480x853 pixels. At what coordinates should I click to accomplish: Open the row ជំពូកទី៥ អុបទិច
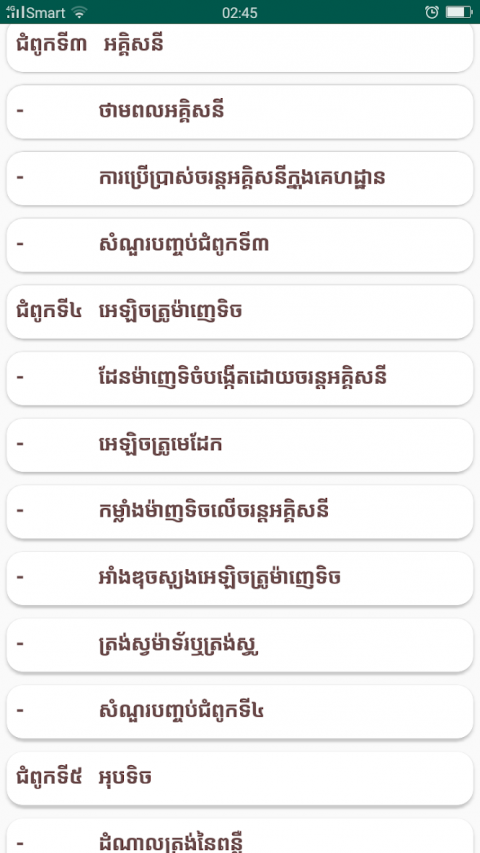[239, 778]
